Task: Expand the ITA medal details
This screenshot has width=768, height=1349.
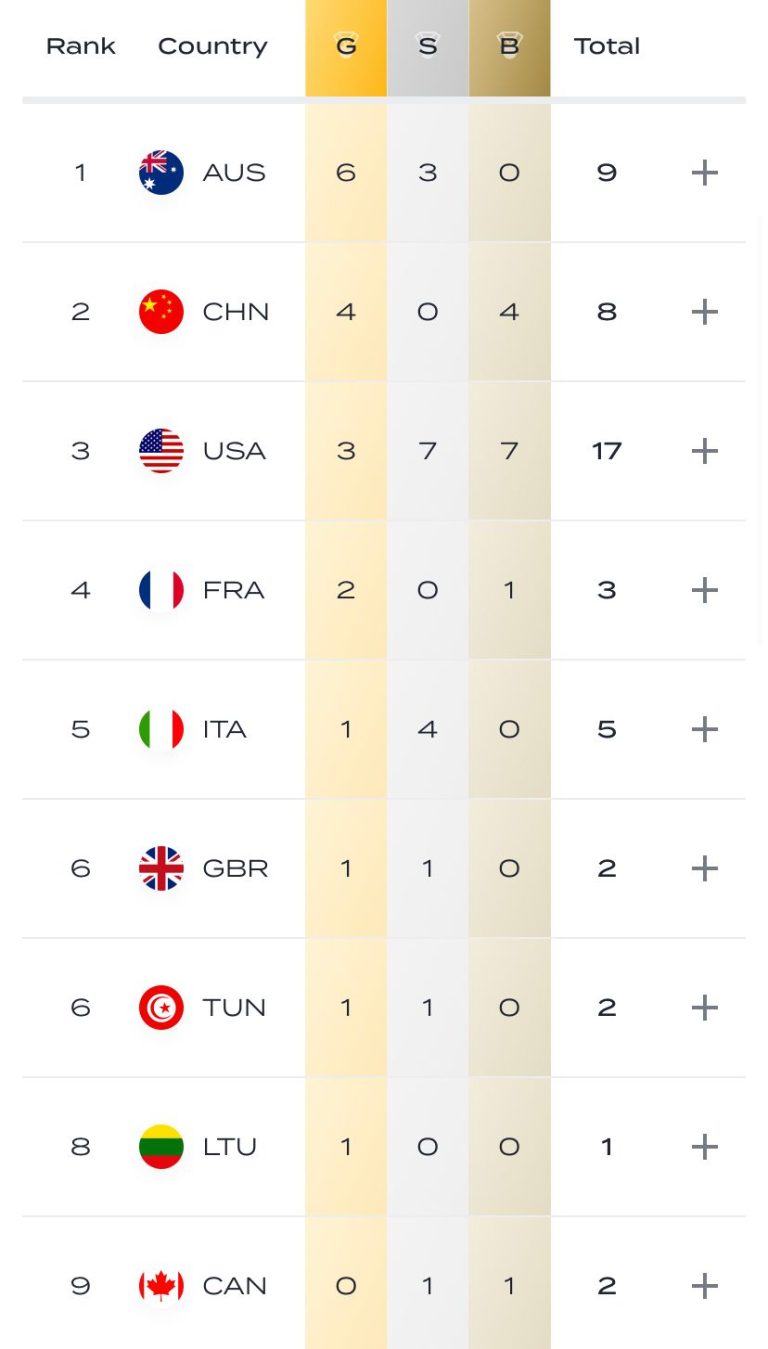Action: click(705, 729)
